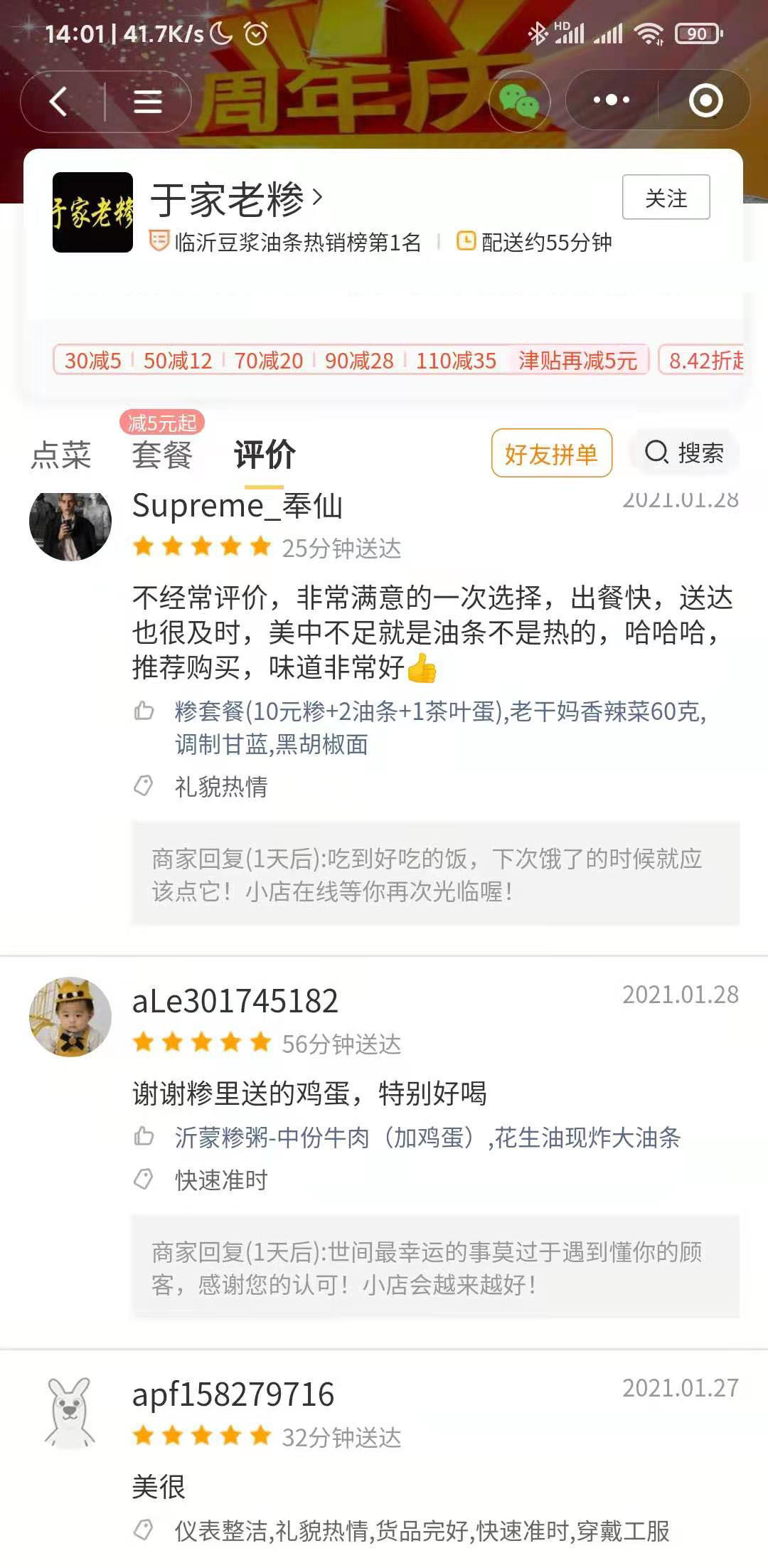This screenshot has height=1568, width=768.
Task: Switch to the 点菜 tab
Action: 61,455
